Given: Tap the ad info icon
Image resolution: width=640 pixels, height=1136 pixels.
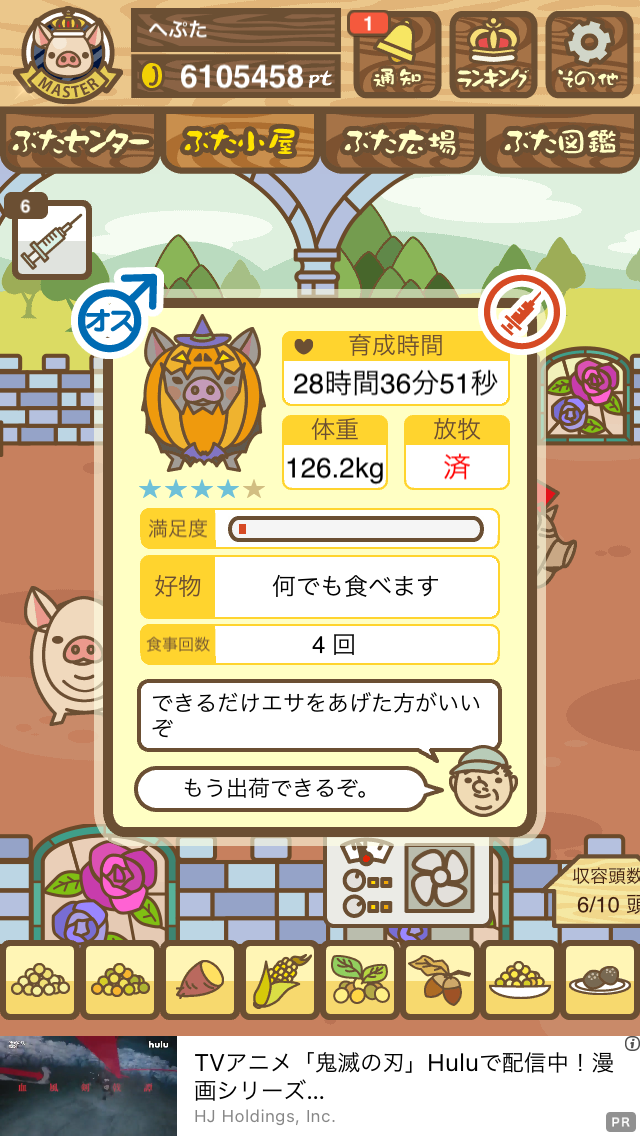Looking at the screenshot, I should point(631,1043).
